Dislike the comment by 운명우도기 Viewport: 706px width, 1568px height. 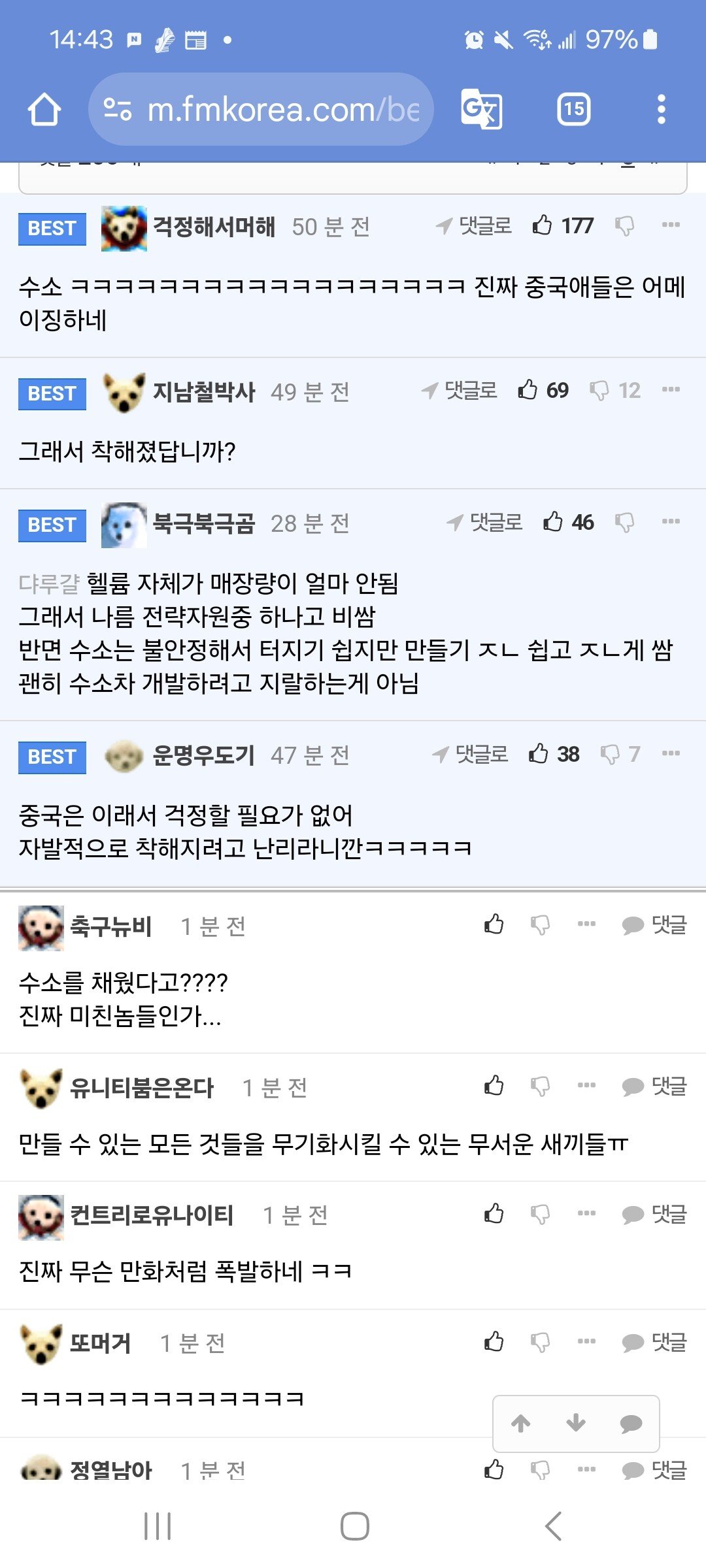610,754
